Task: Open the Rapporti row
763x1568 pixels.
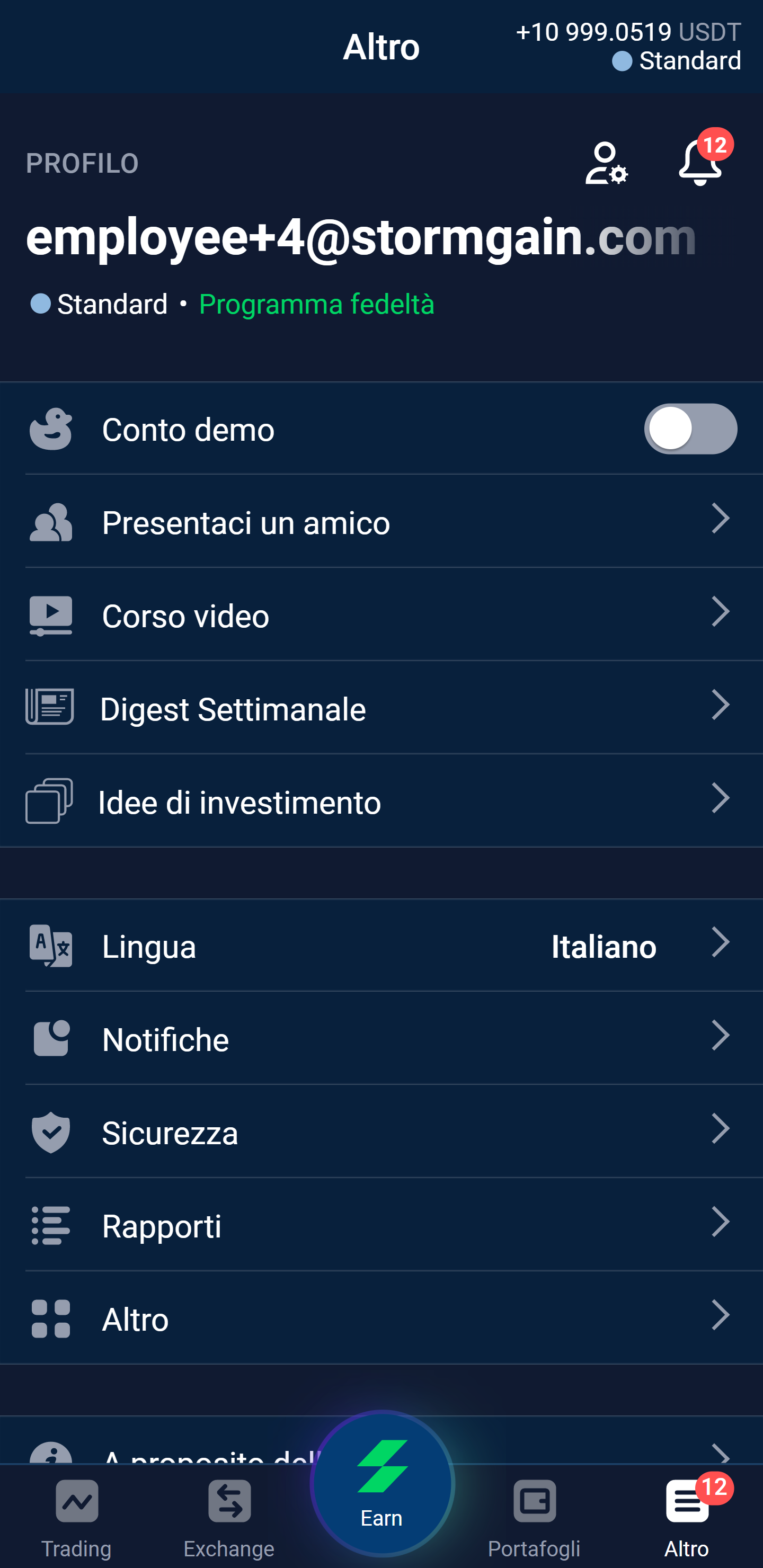Action: point(381,1225)
